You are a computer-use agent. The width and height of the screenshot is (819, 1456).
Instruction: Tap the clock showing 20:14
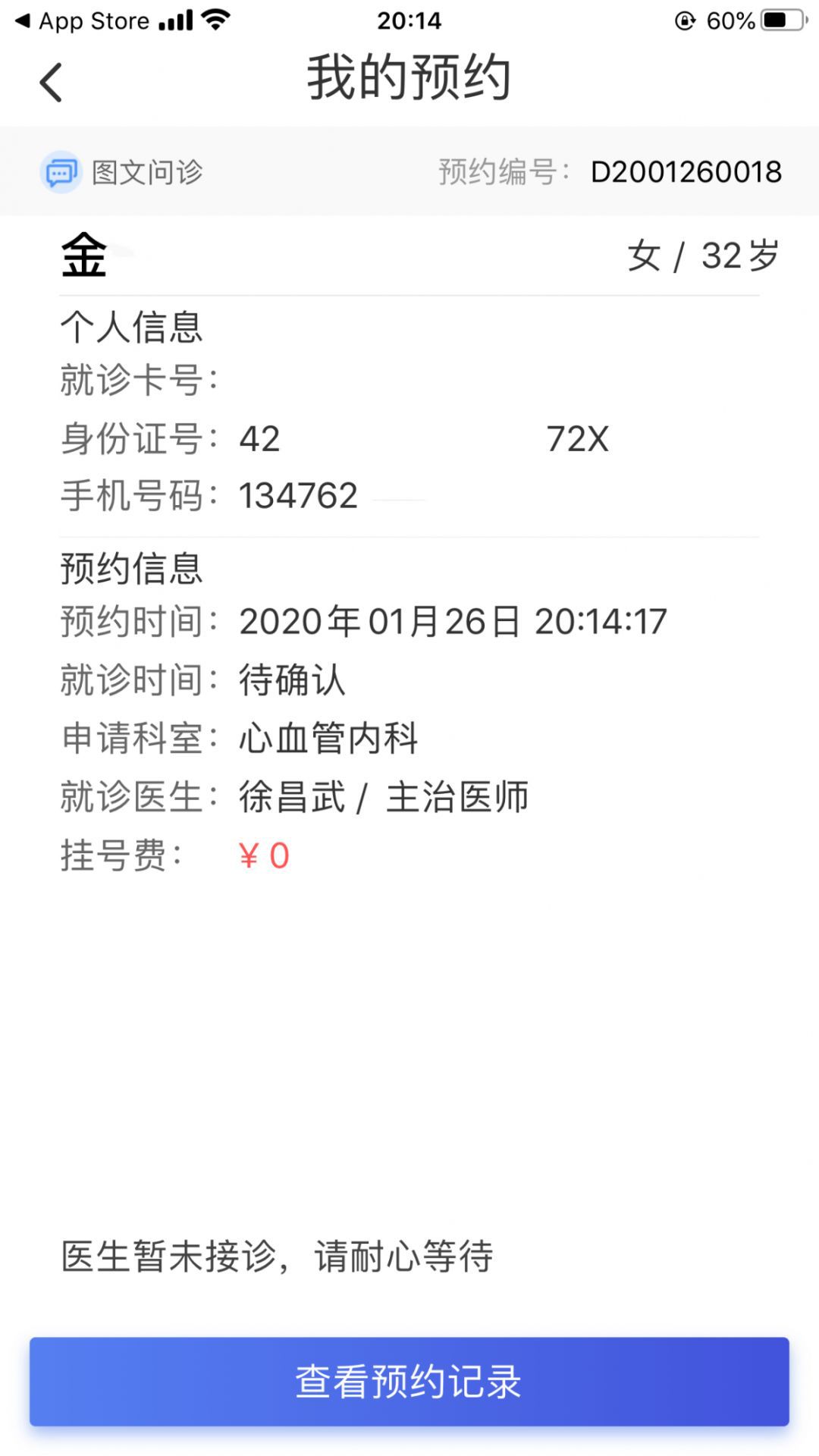pyautogui.click(x=409, y=20)
